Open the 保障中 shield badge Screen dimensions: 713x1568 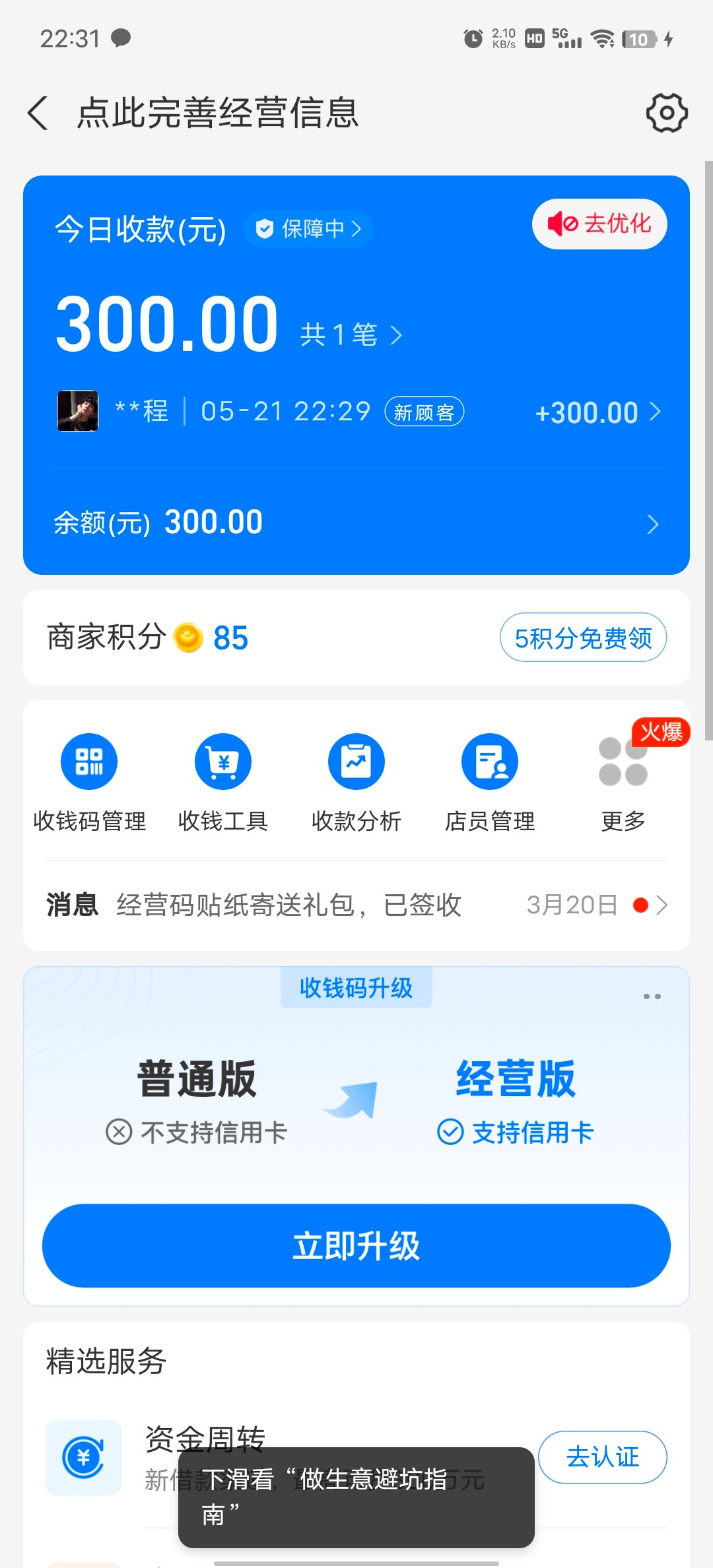308,228
